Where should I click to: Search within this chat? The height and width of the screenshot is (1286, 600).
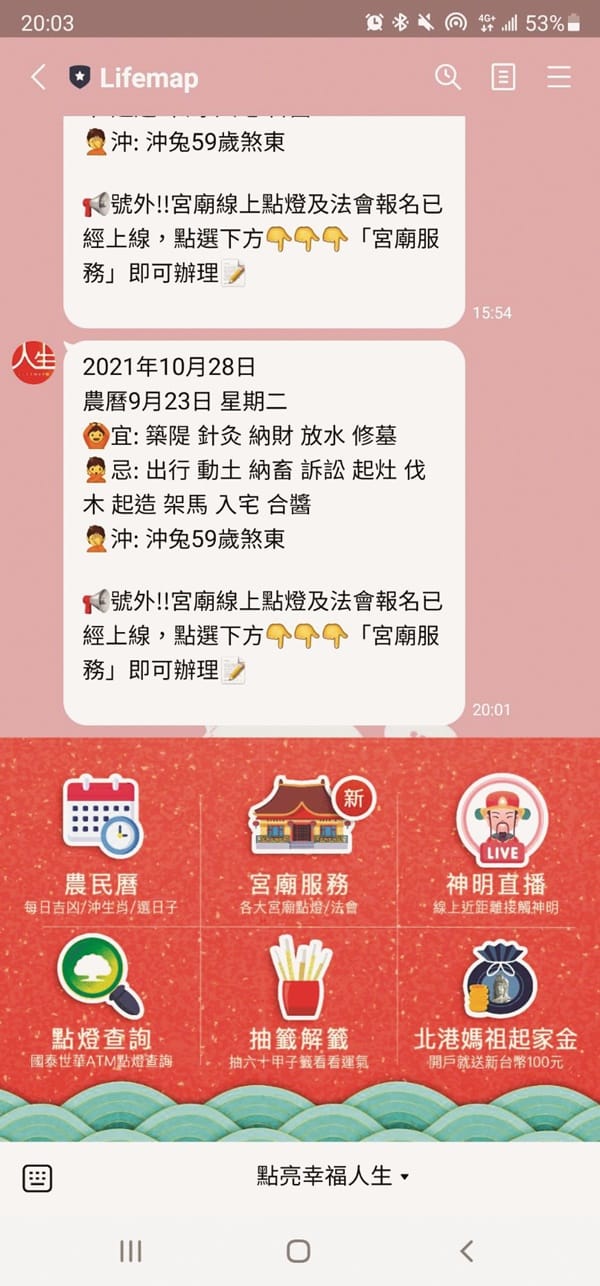coord(446,77)
